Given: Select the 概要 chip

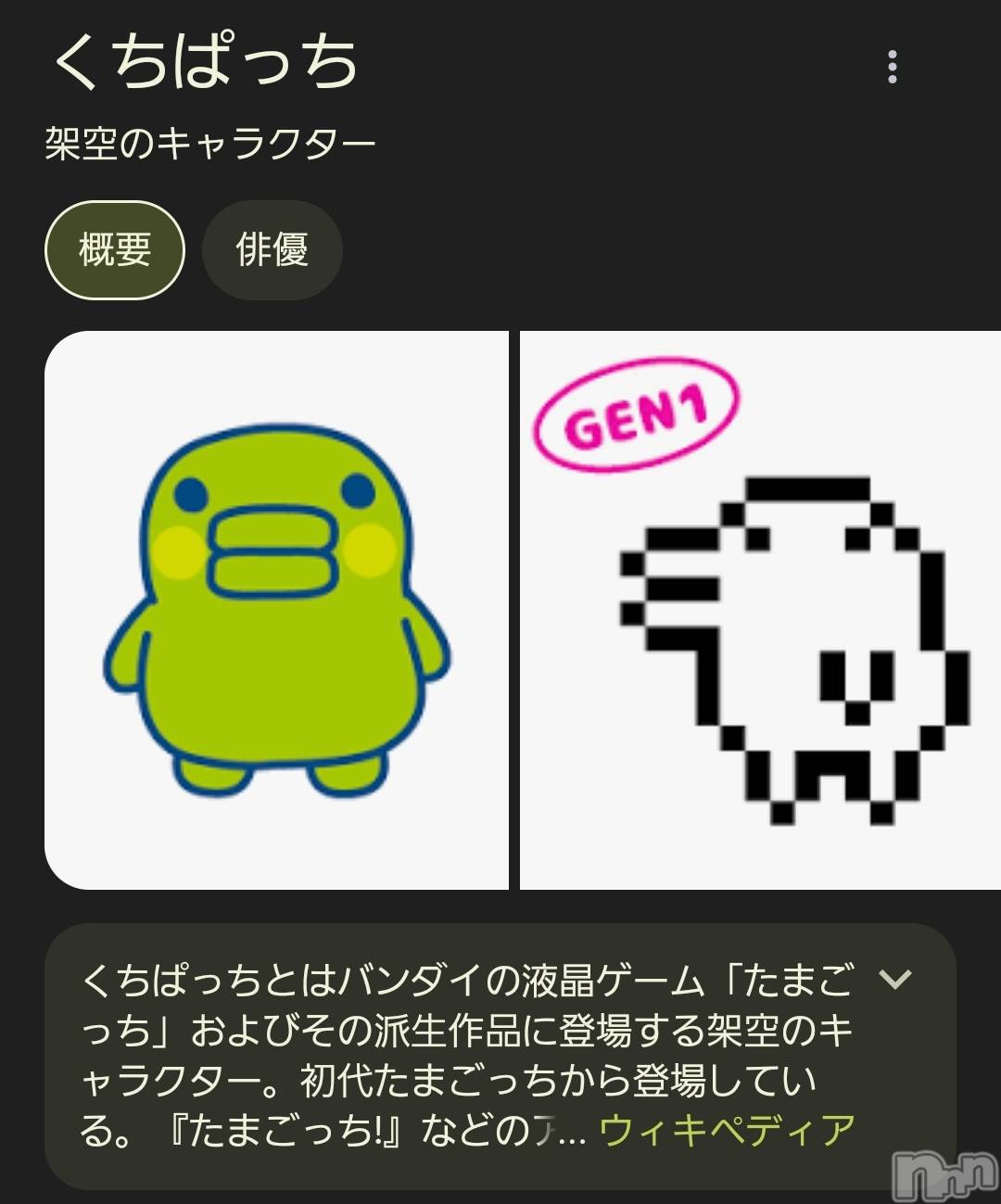Looking at the screenshot, I should 115,250.
